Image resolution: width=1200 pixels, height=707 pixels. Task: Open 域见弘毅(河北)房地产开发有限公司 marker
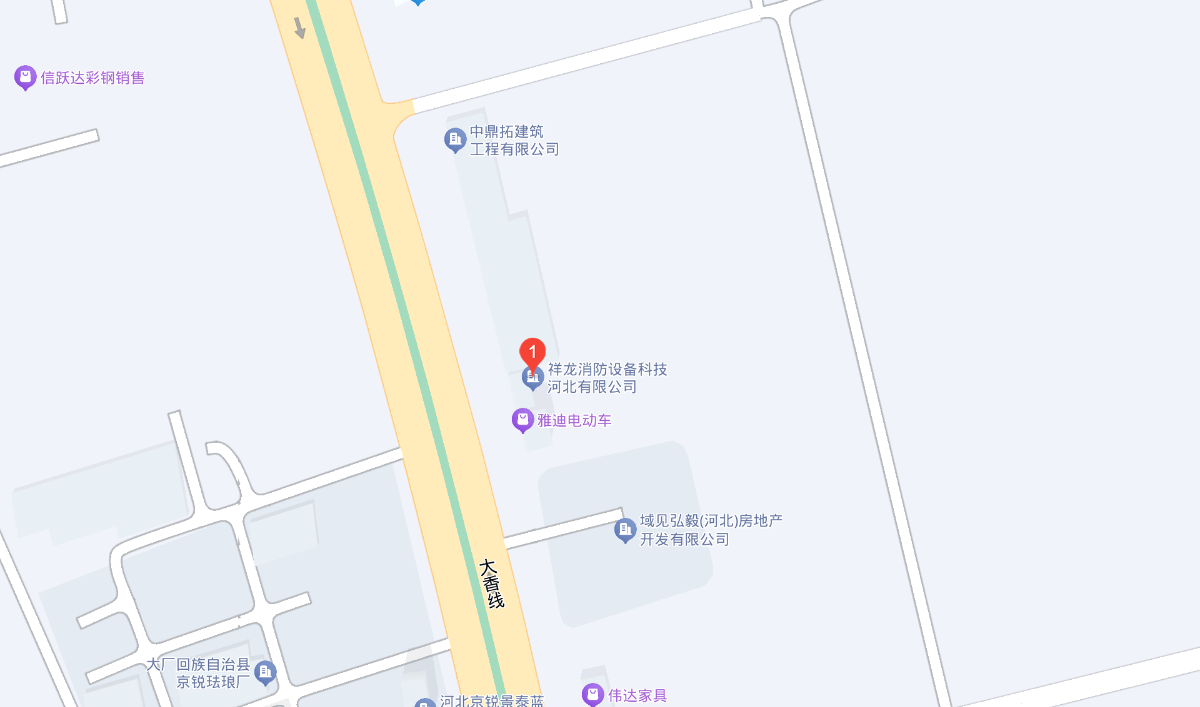(x=626, y=529)
